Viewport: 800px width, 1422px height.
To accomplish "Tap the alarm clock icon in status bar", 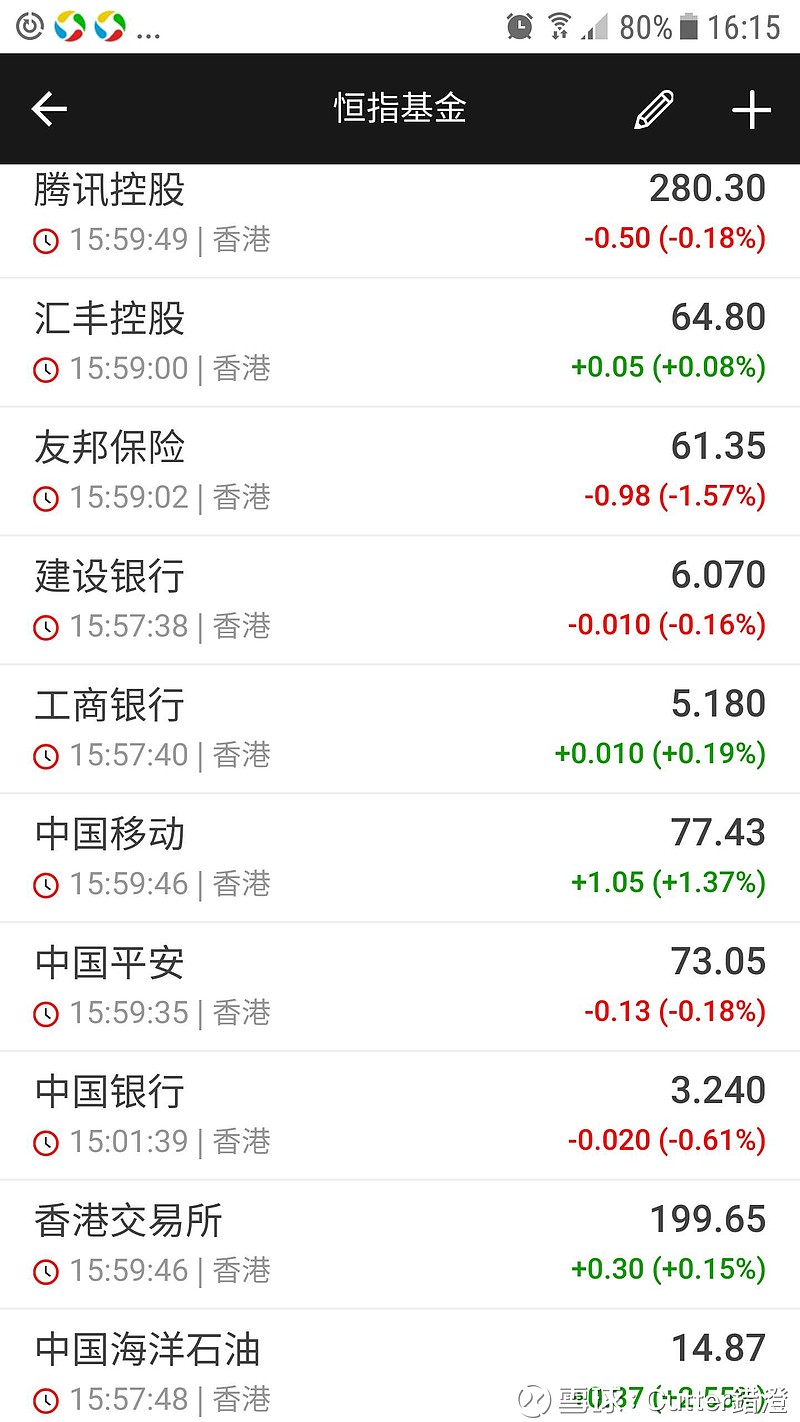I will click(520, 27).
